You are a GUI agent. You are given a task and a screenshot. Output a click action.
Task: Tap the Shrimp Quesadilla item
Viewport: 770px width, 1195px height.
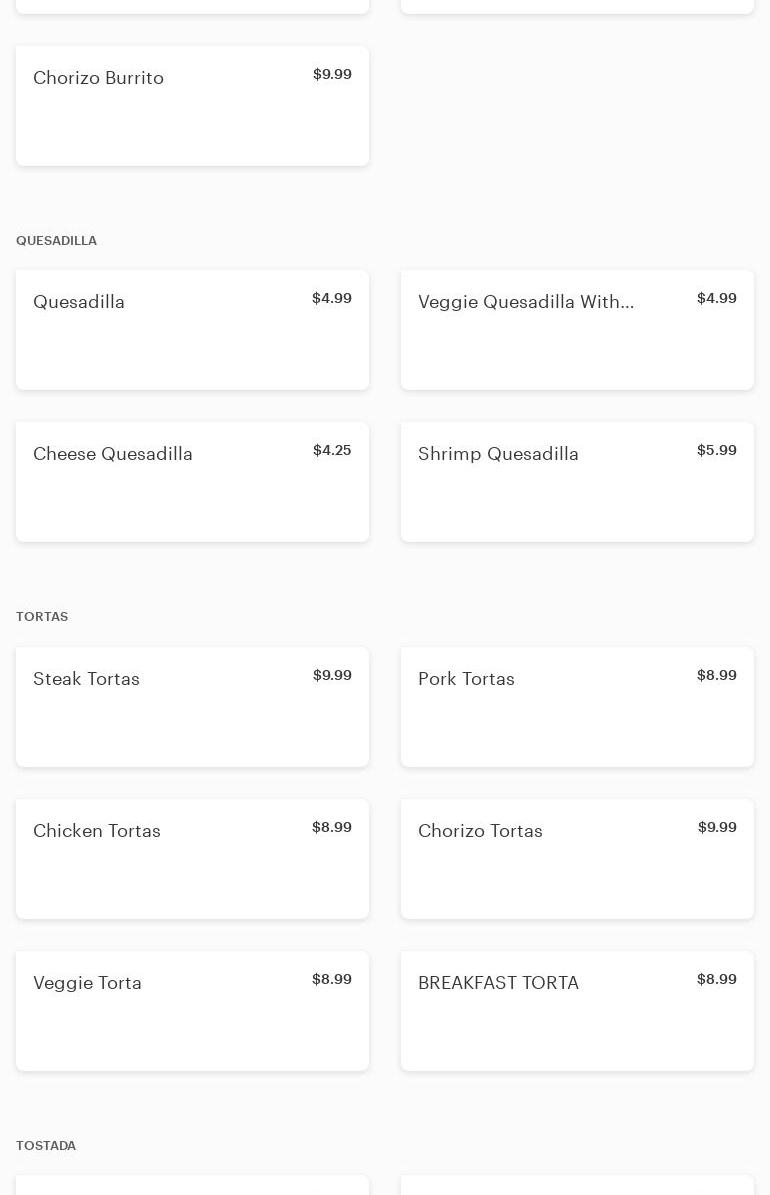click(577, 481)
